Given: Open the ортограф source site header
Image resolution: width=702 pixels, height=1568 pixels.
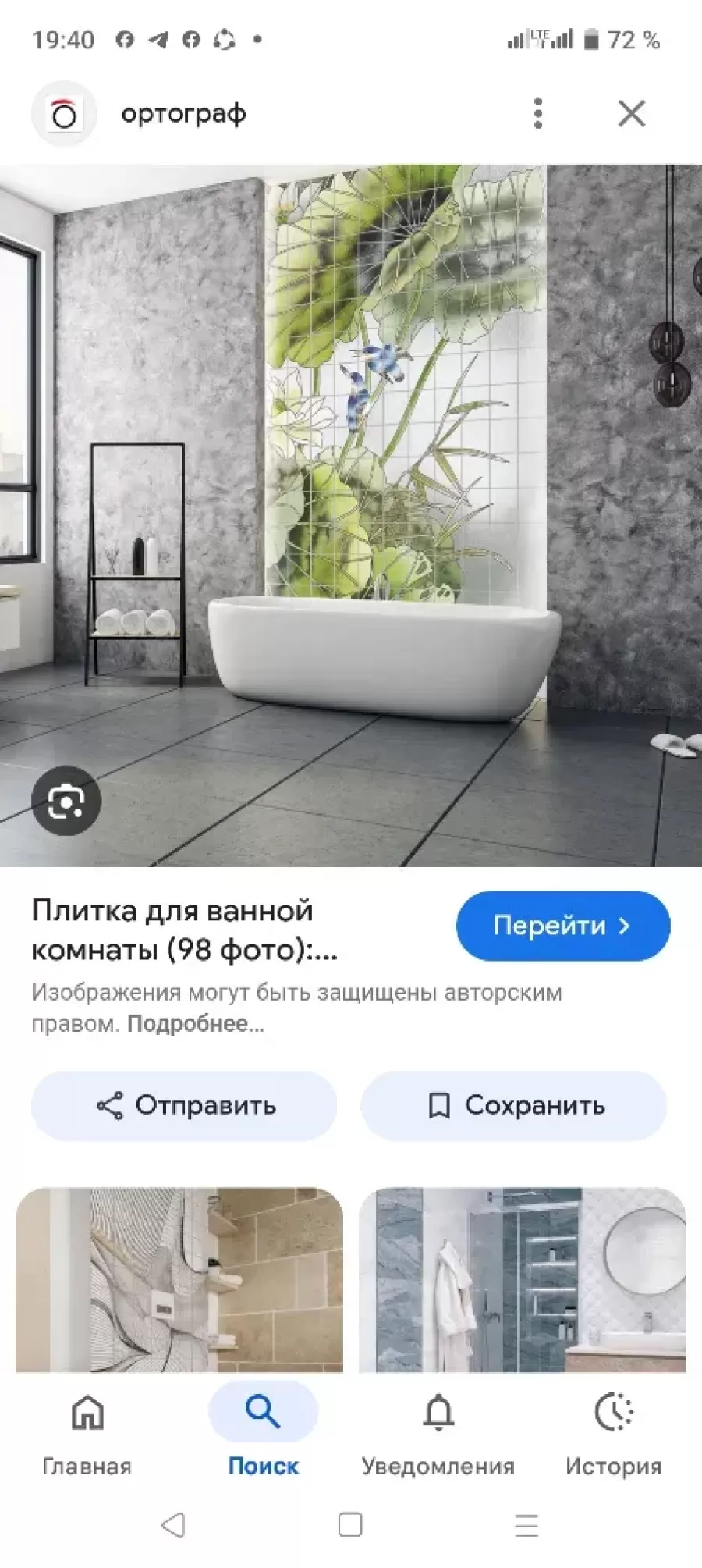Looking at the screenshot, I should coord(183,114).
